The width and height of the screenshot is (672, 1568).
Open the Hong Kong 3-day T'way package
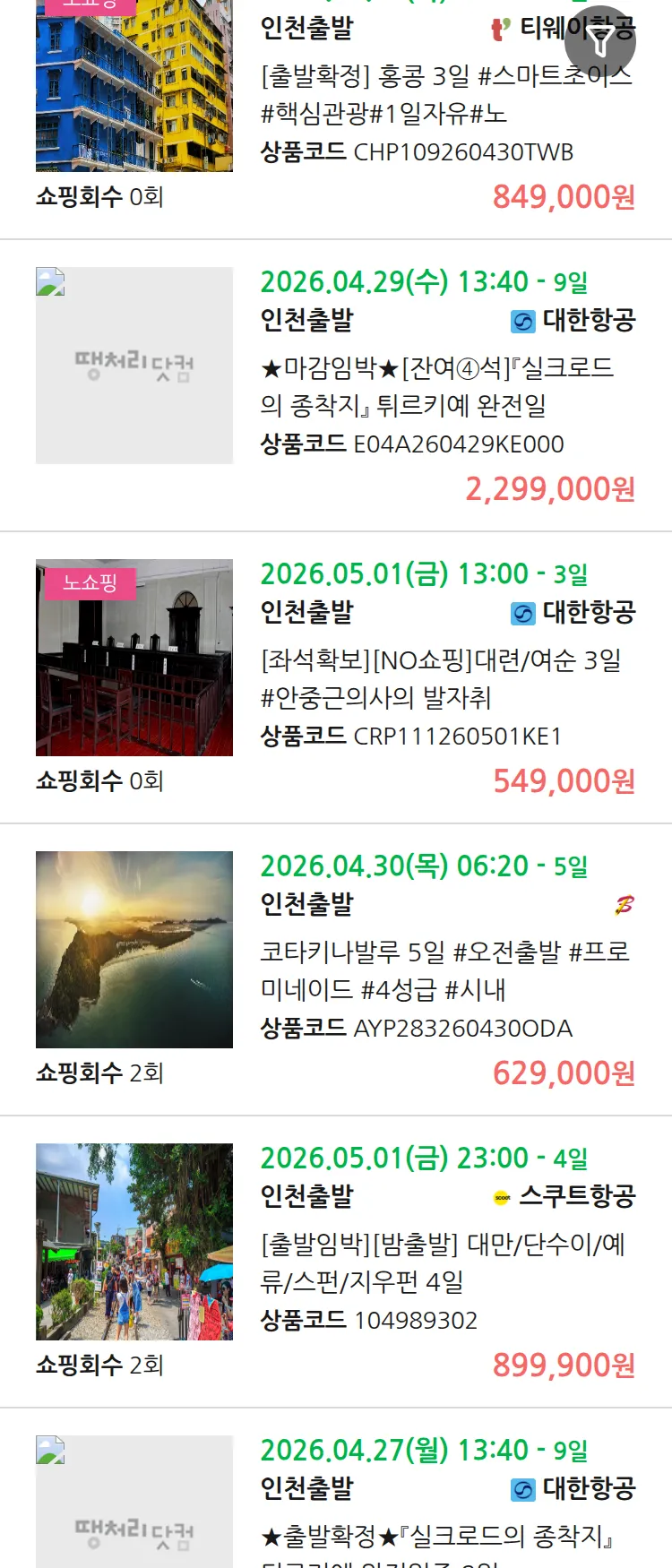click(445, 95)
